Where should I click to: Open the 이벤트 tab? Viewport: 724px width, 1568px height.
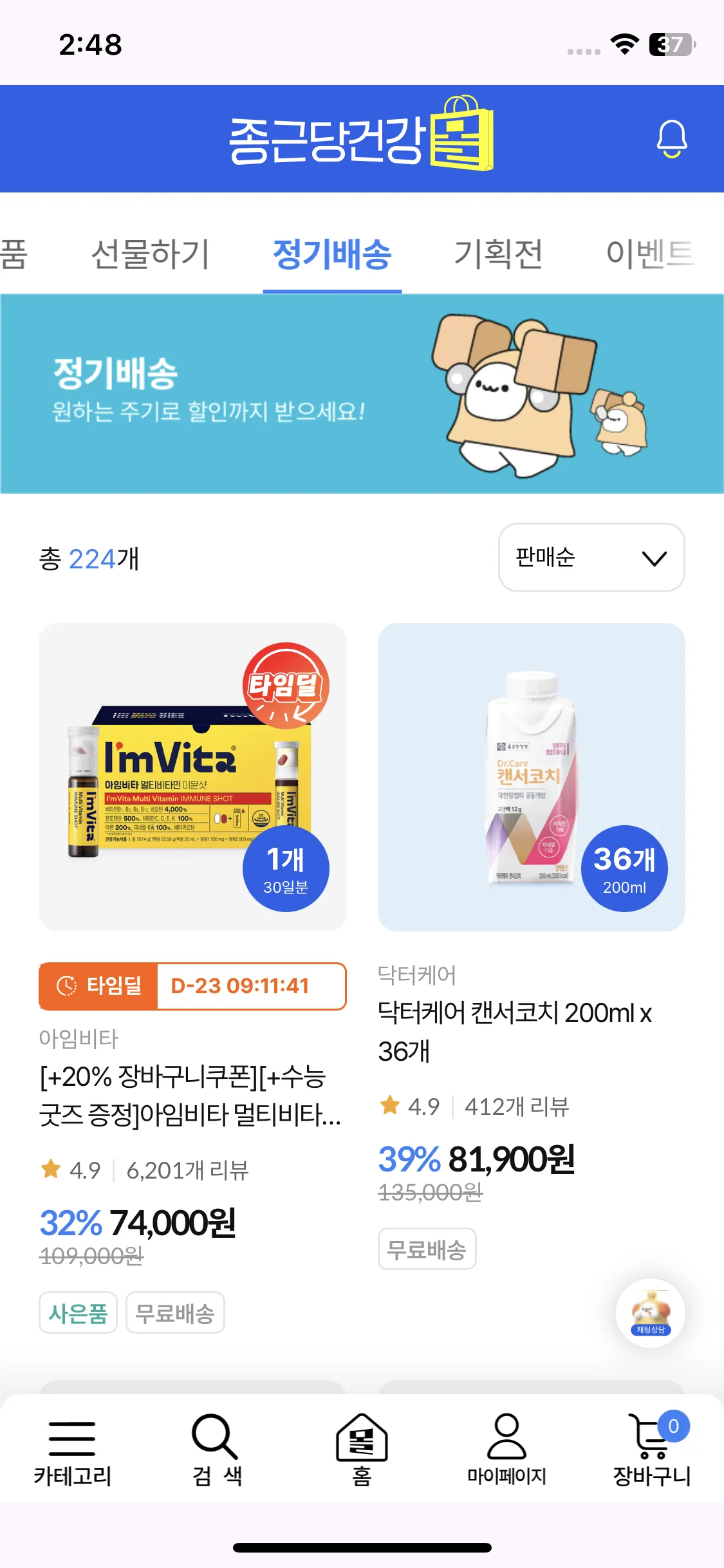click(x=650, y=254)
